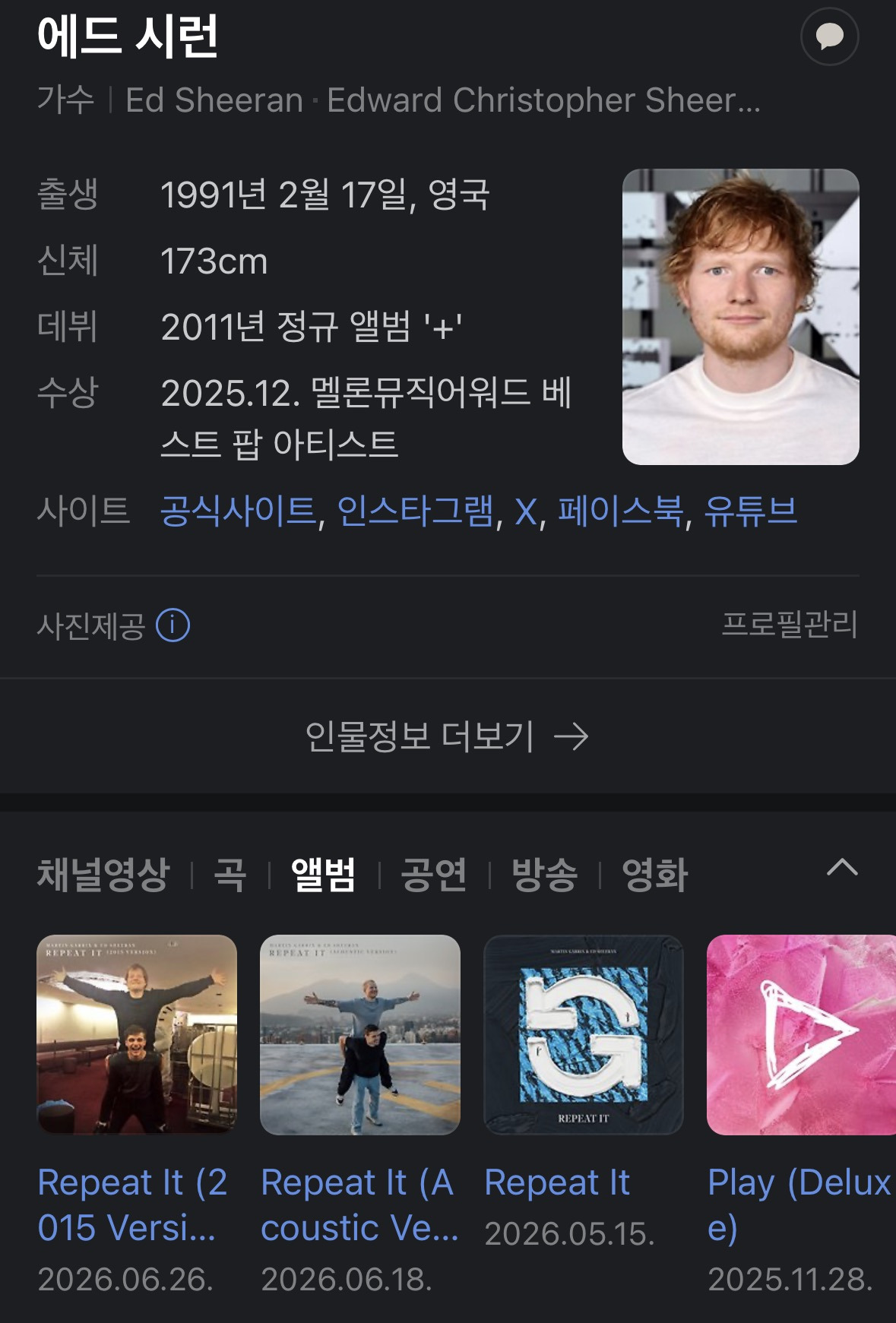The image size is (896, 1323).
Task: Switch to the 영화 tab
Action: pyautogui.click(x=655, y=875)
